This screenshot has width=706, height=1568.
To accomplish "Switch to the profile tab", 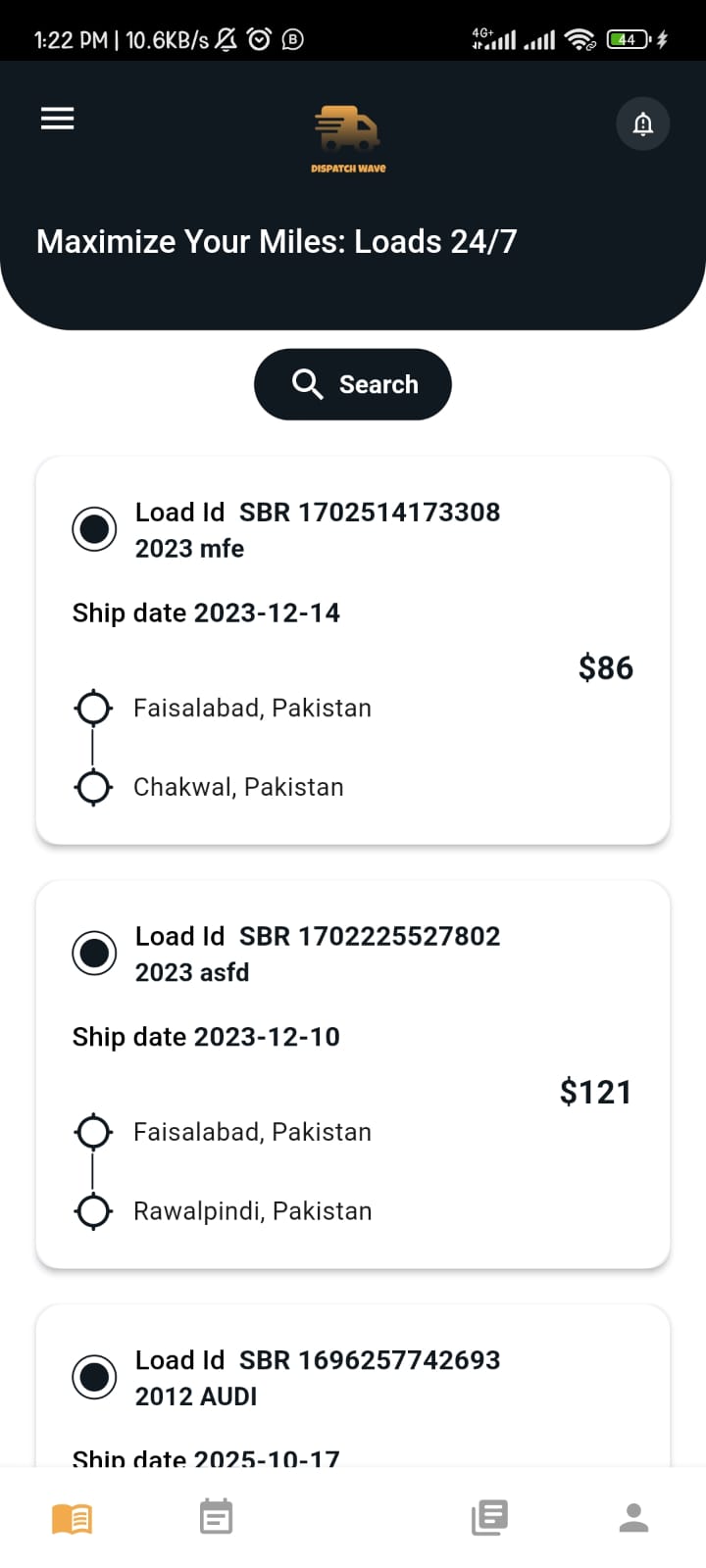I will [633, 1517].
